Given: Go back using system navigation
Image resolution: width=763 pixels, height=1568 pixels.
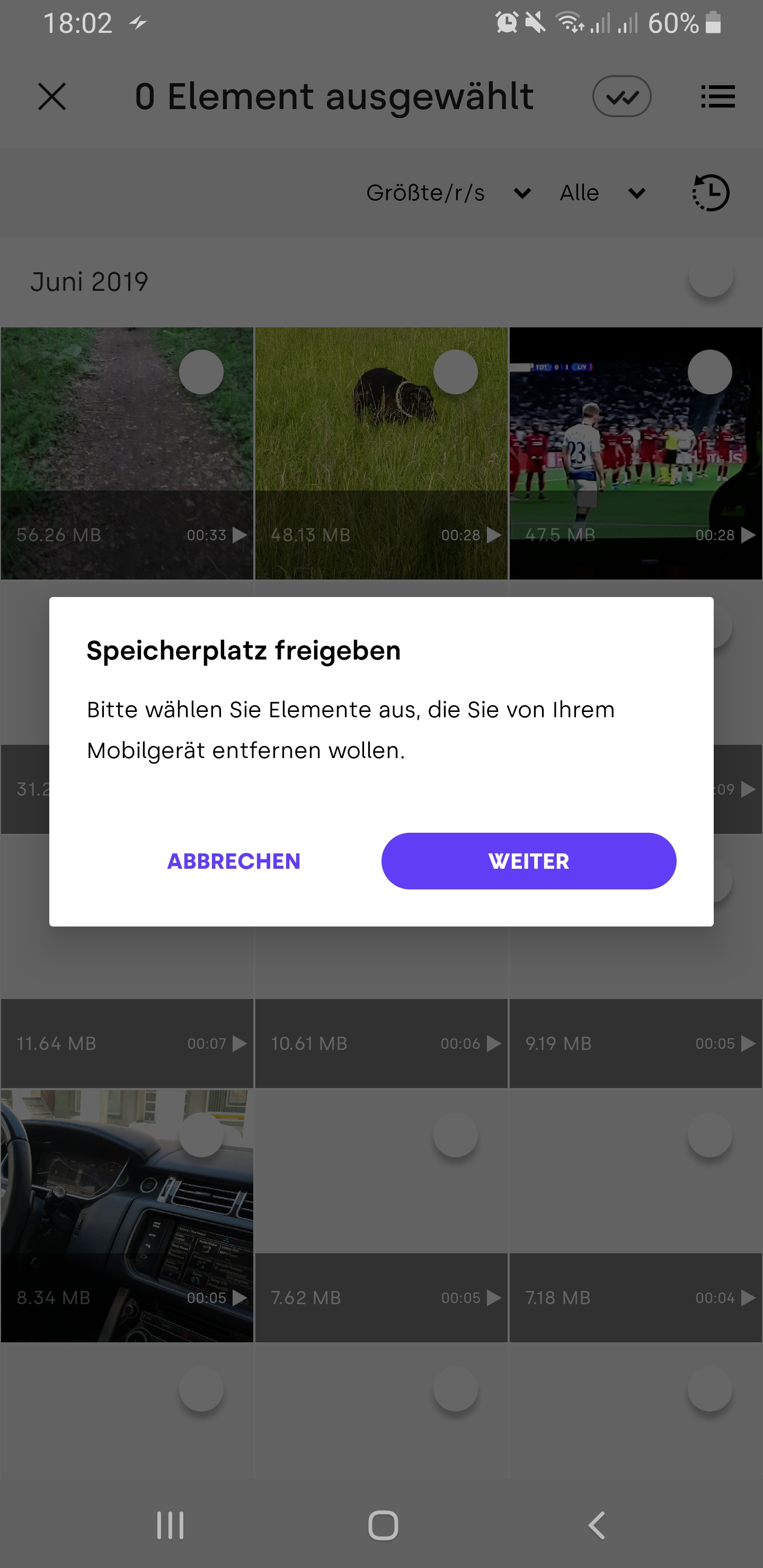Looking at the screenshot, I should [597, 1526].
